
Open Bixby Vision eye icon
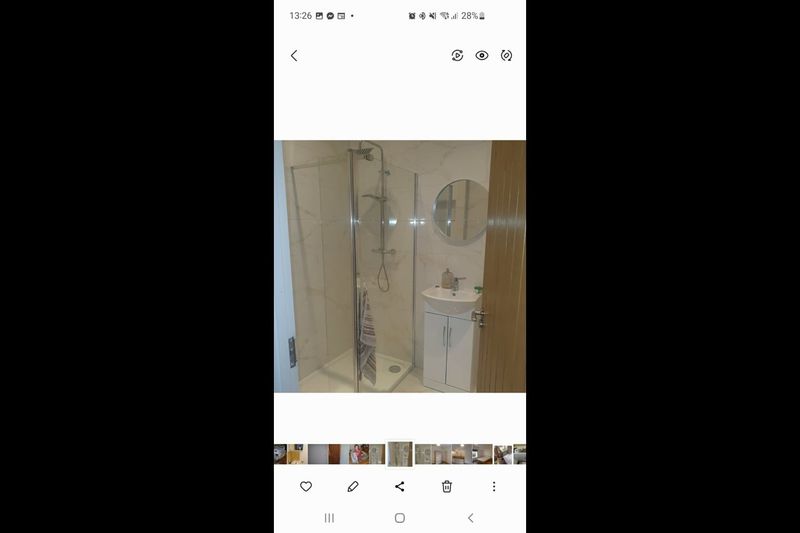click(x=482, y=56)
